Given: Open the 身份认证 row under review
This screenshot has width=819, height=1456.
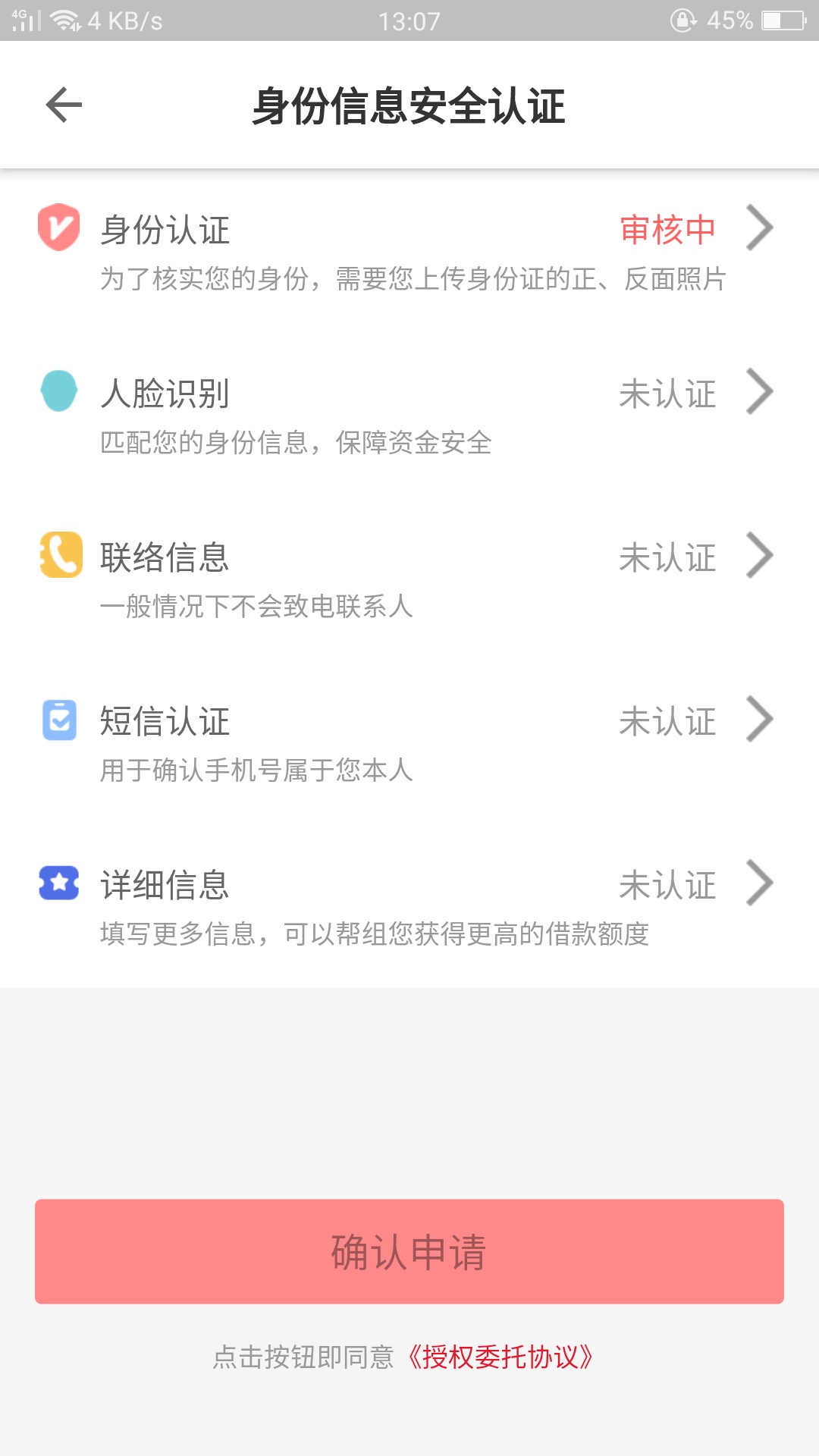Looking at the screenshot, I should click(409, 250).
